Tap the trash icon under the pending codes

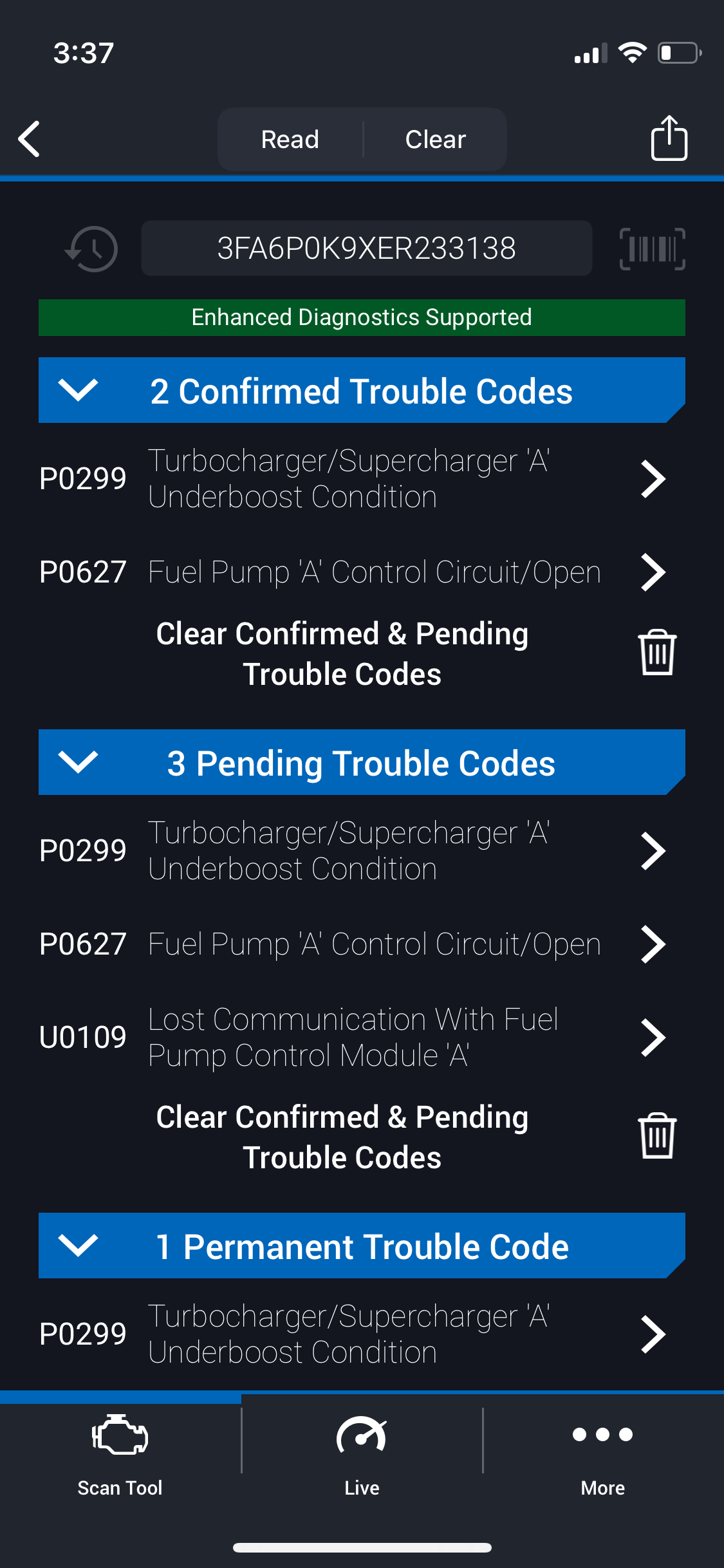pos(657,1136)
